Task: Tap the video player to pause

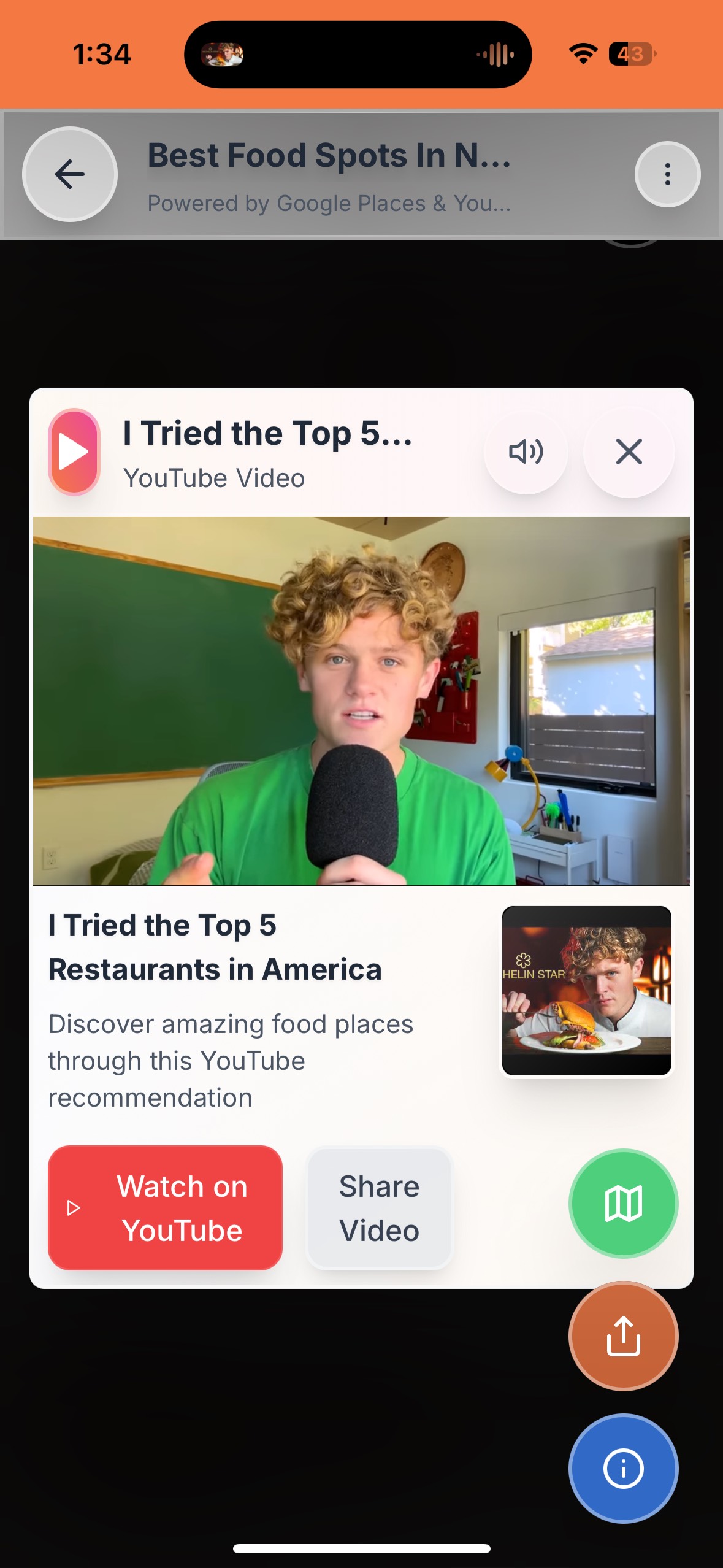Action: (361, 701)
